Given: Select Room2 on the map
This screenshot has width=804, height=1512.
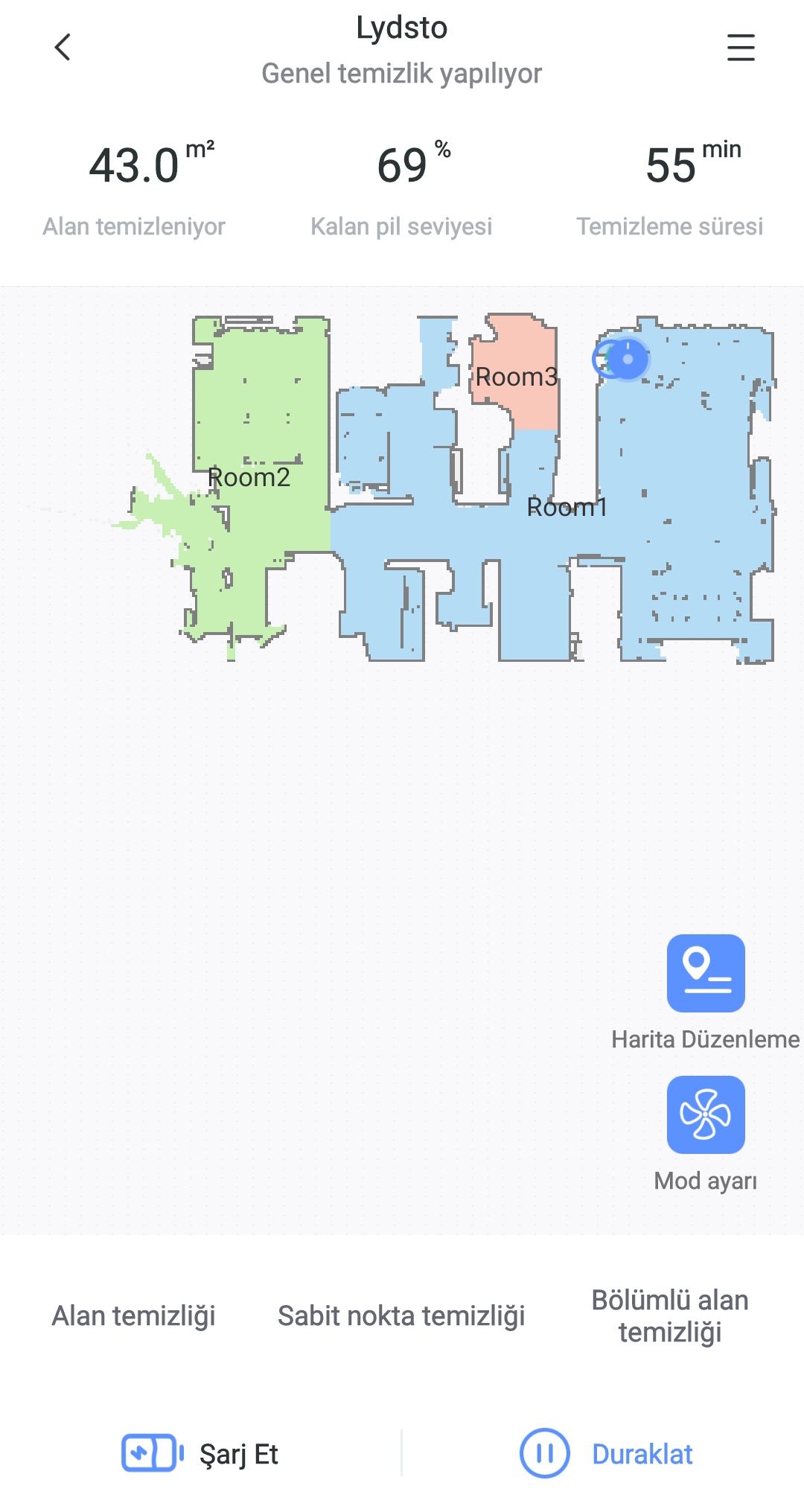Looking at the screenshot, I should (x=249, y=477).
